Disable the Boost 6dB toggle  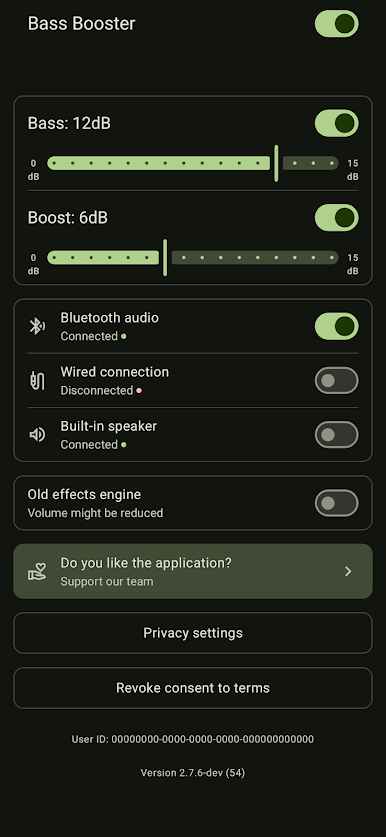click(336, 218)
